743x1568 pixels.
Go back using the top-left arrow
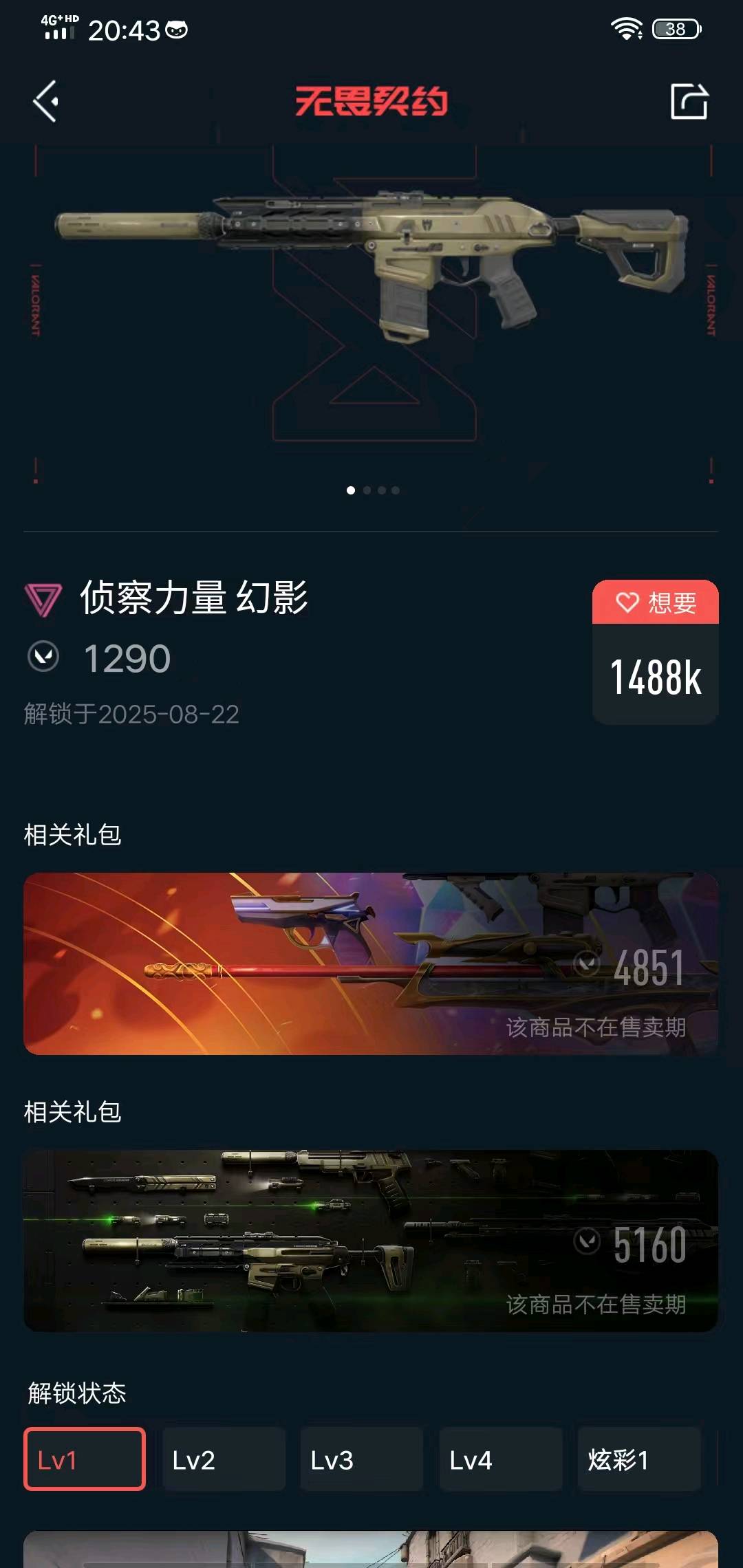(45, 102)
